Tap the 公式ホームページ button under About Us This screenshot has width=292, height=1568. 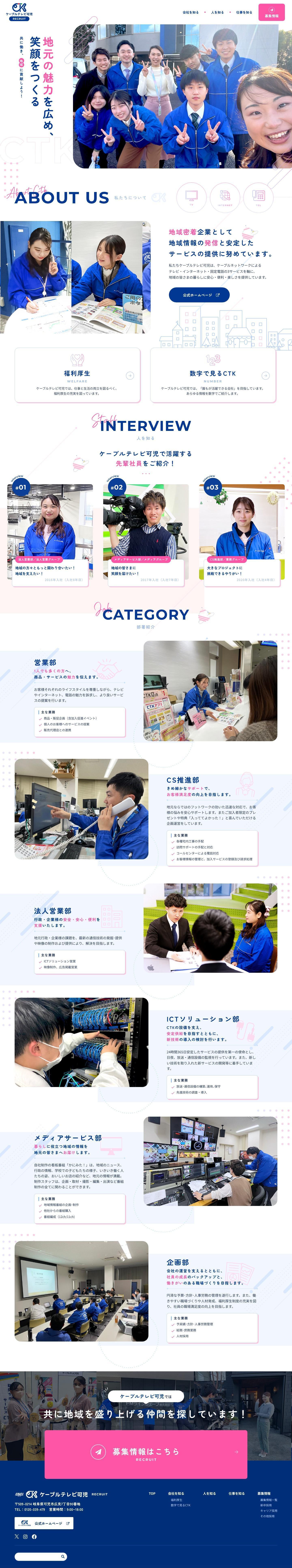click(199, 295)
